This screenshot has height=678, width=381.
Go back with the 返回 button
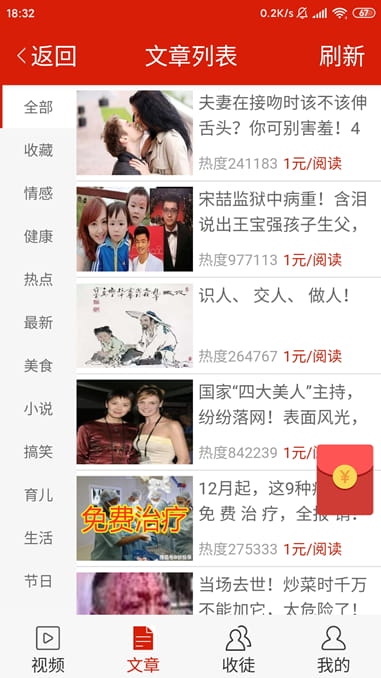point(46,56)
